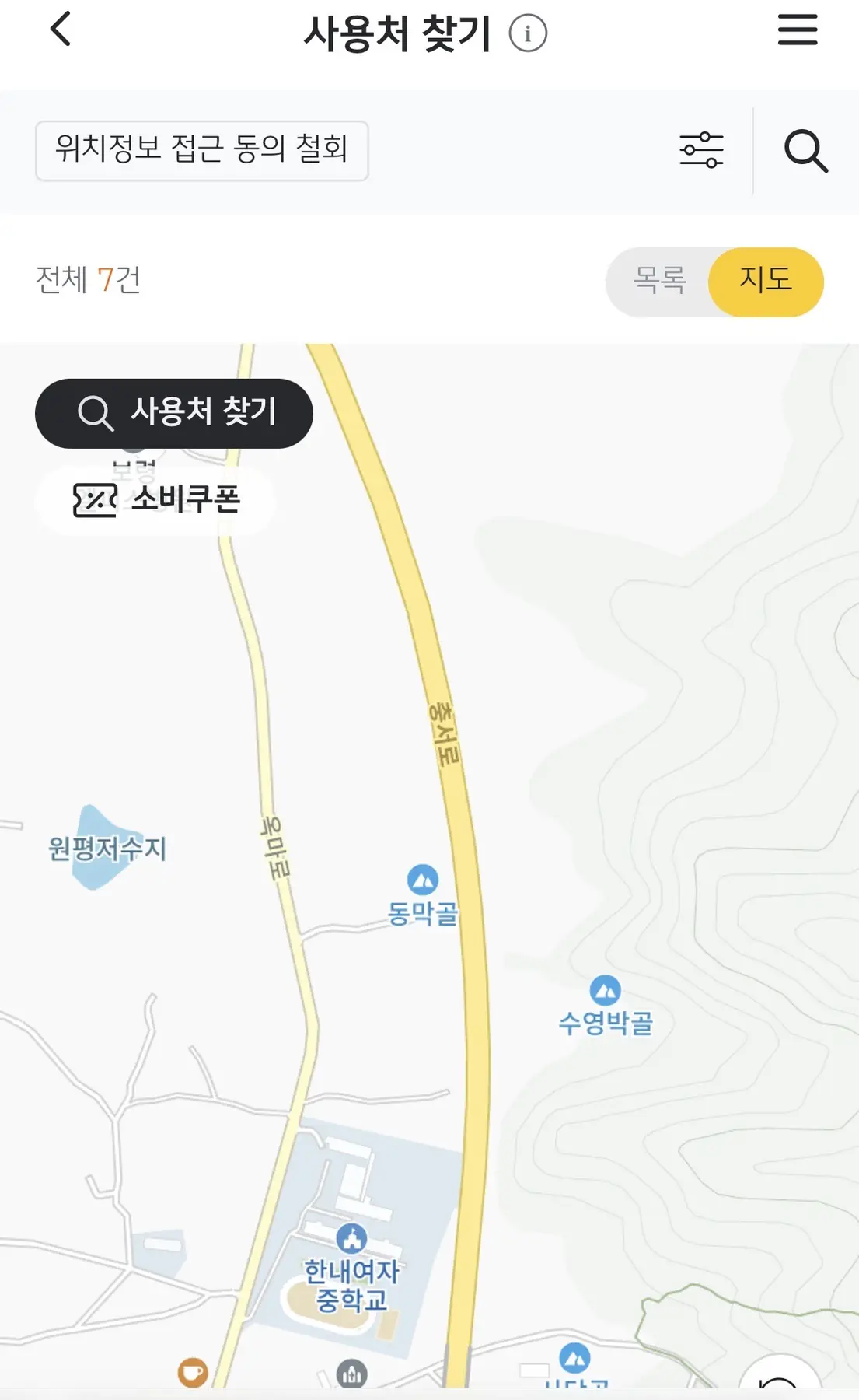The width and height of the screenshot is (859, 1400).
Task: Open the filter options icon
Action: [x=701, y=150]
